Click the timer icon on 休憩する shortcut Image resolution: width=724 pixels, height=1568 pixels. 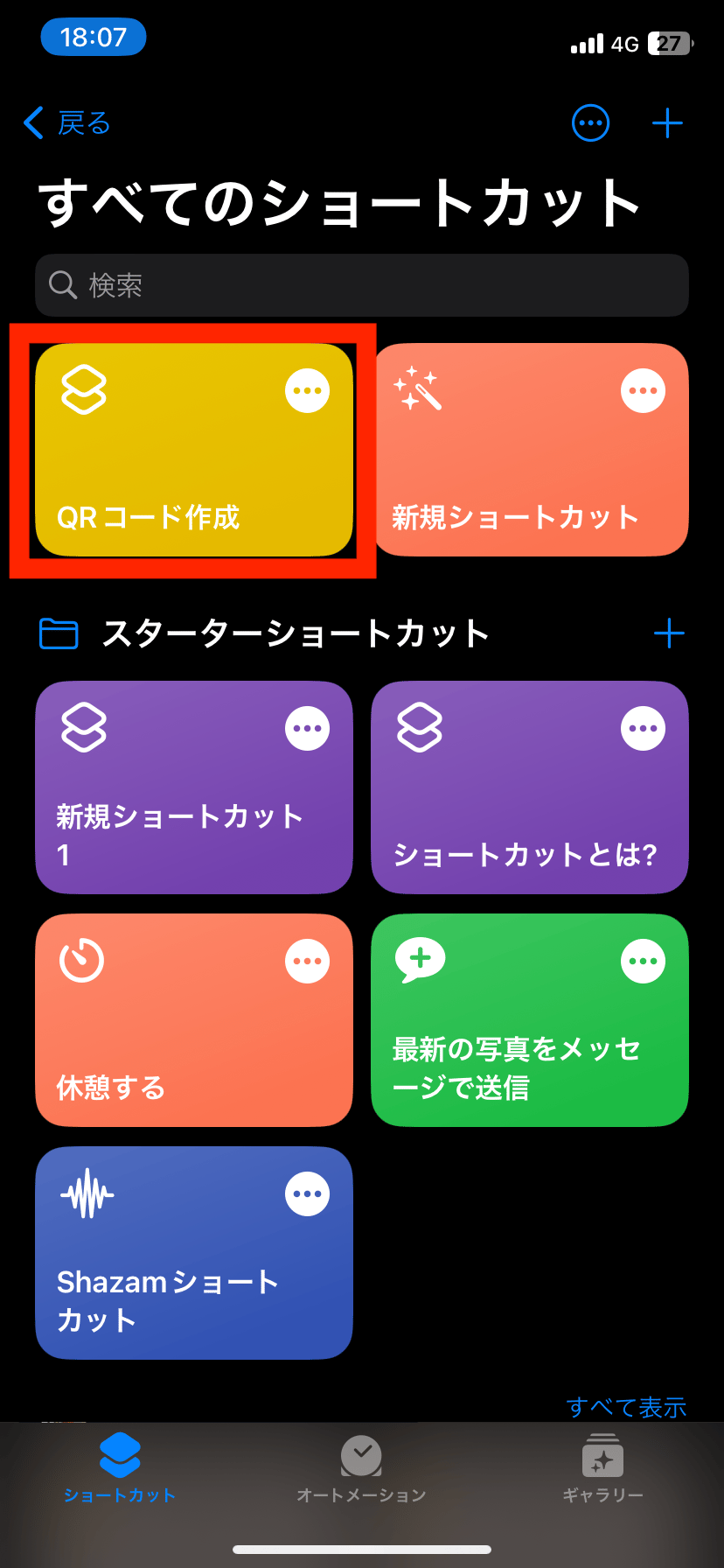pos(80,960)
